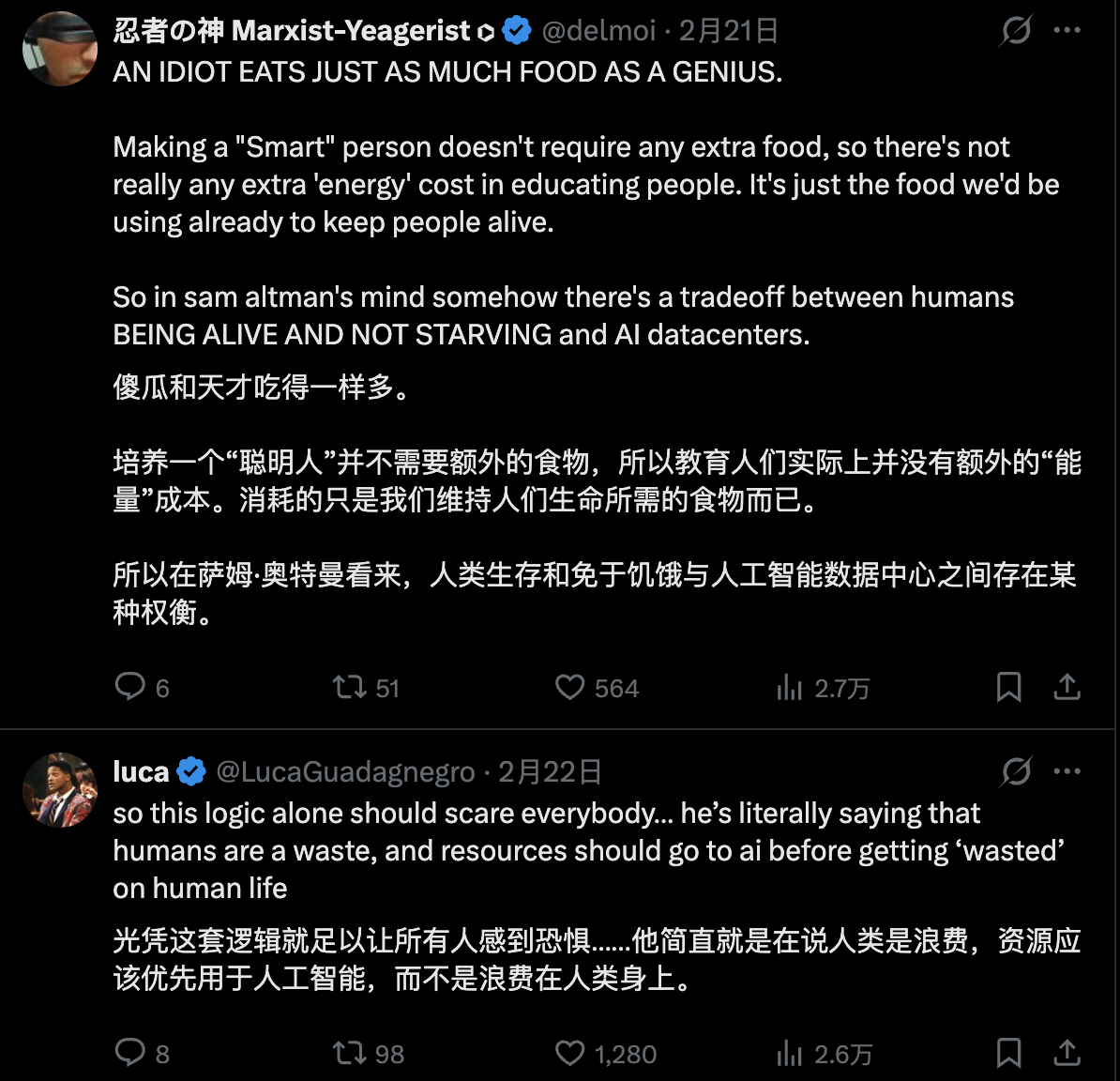The height and width of the screenshot is (1081, 1120).
Task: Bookmark luca's post
Action: (1008, 1053)
